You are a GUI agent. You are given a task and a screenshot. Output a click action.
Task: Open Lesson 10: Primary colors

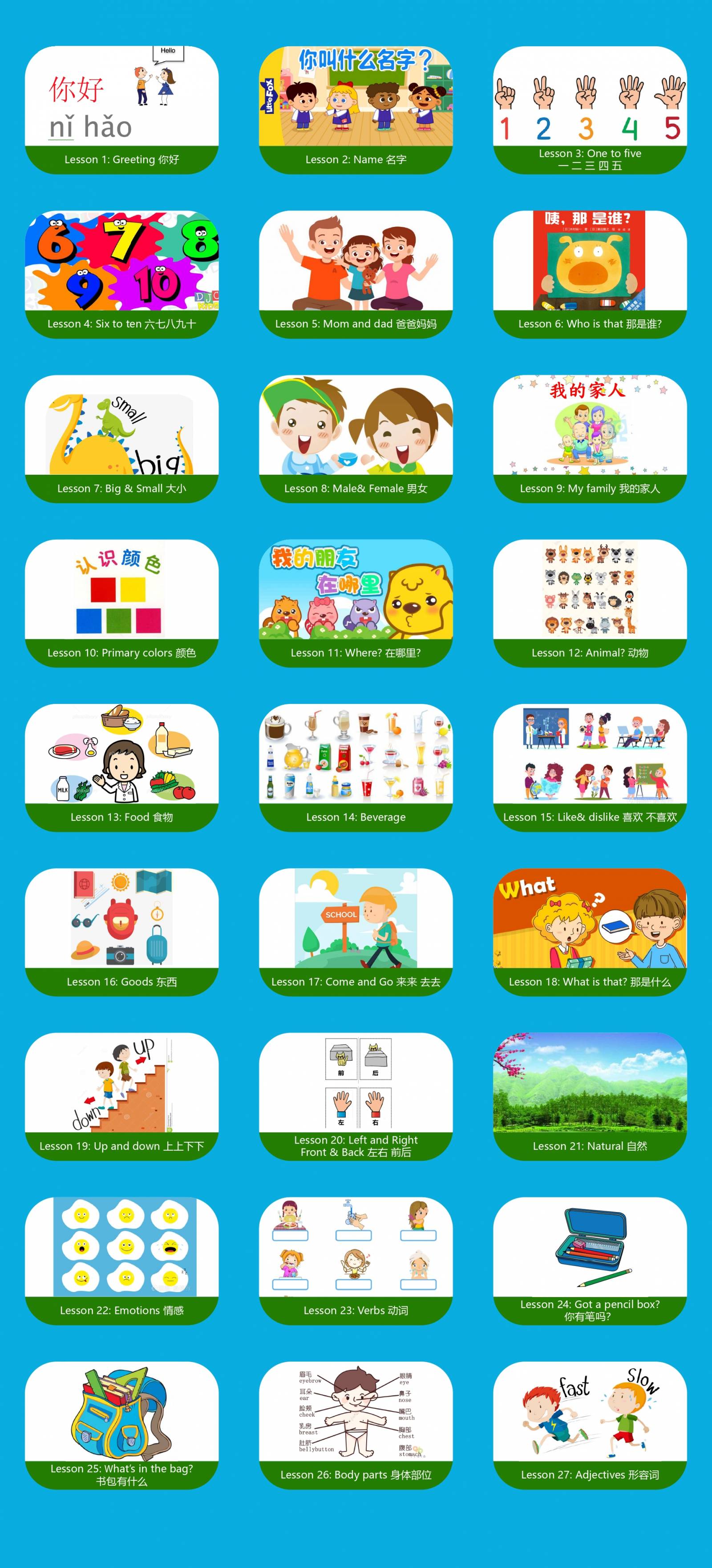tap(121, 603)
